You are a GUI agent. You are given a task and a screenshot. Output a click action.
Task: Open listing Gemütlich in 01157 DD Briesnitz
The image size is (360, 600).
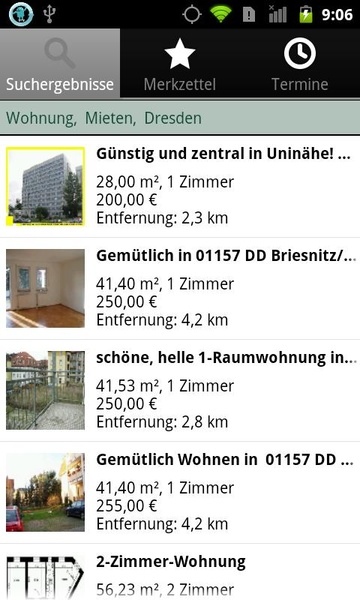(x=180, y=289)
